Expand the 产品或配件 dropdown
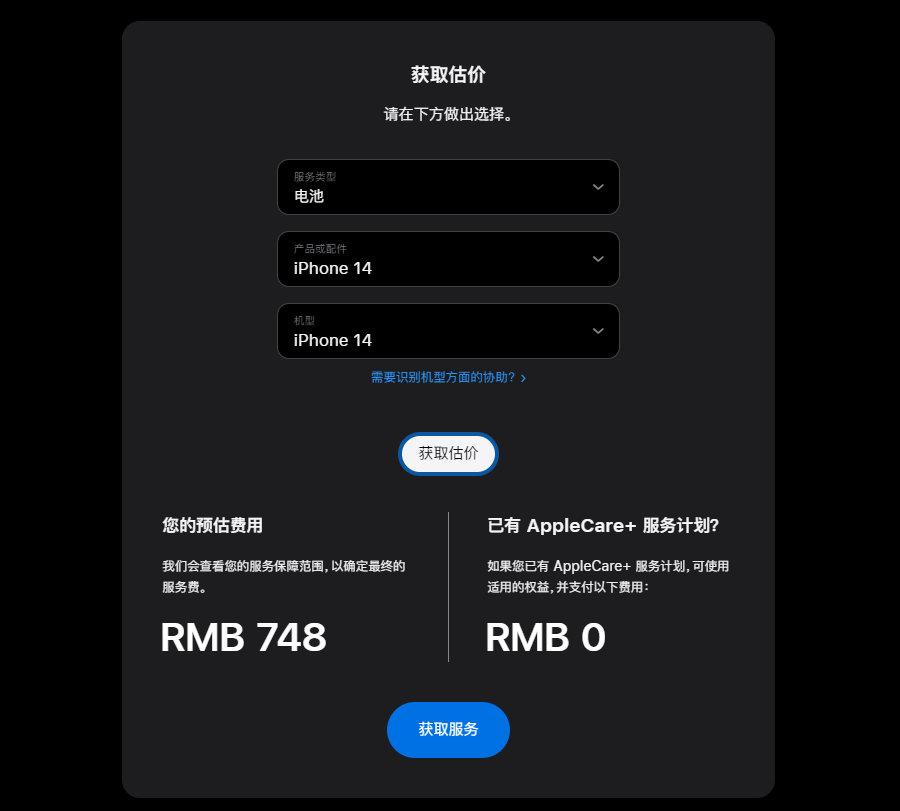 [448, 259]
